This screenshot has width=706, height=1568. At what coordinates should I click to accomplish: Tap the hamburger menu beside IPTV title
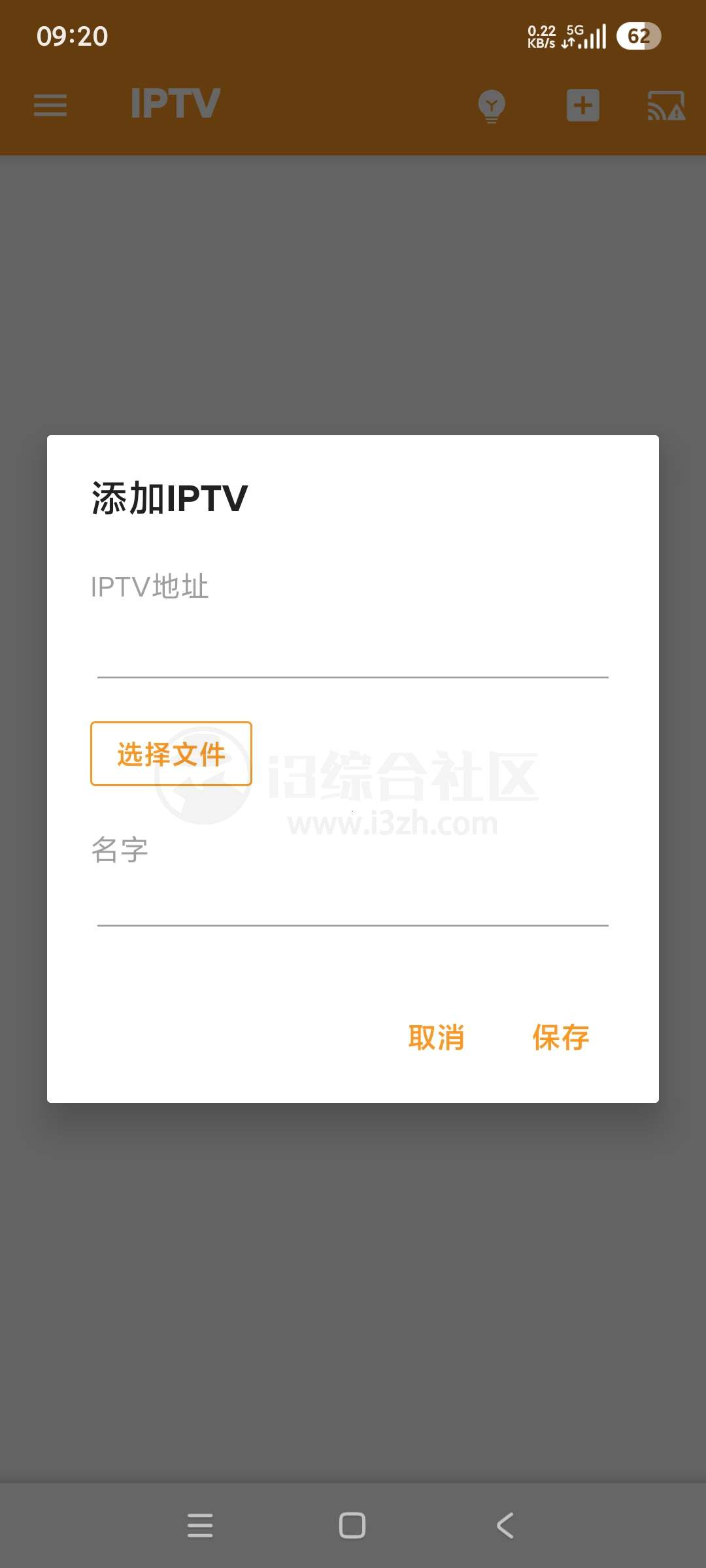point(50,105)
